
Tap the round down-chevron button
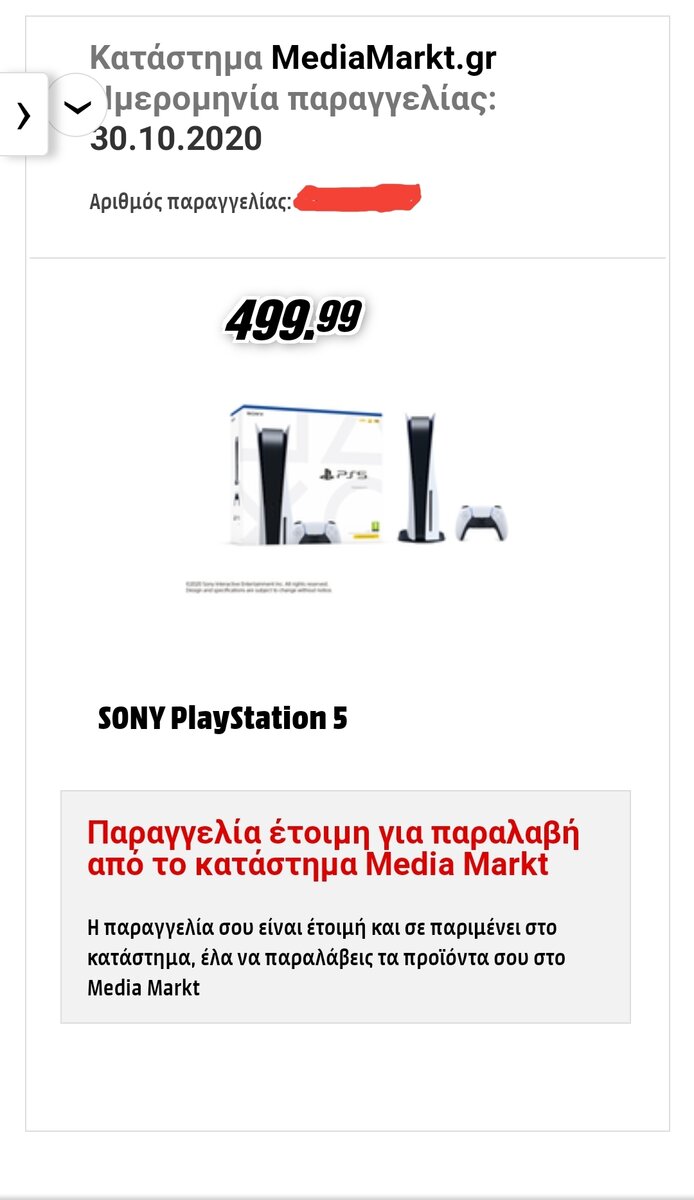pos(77,105)
